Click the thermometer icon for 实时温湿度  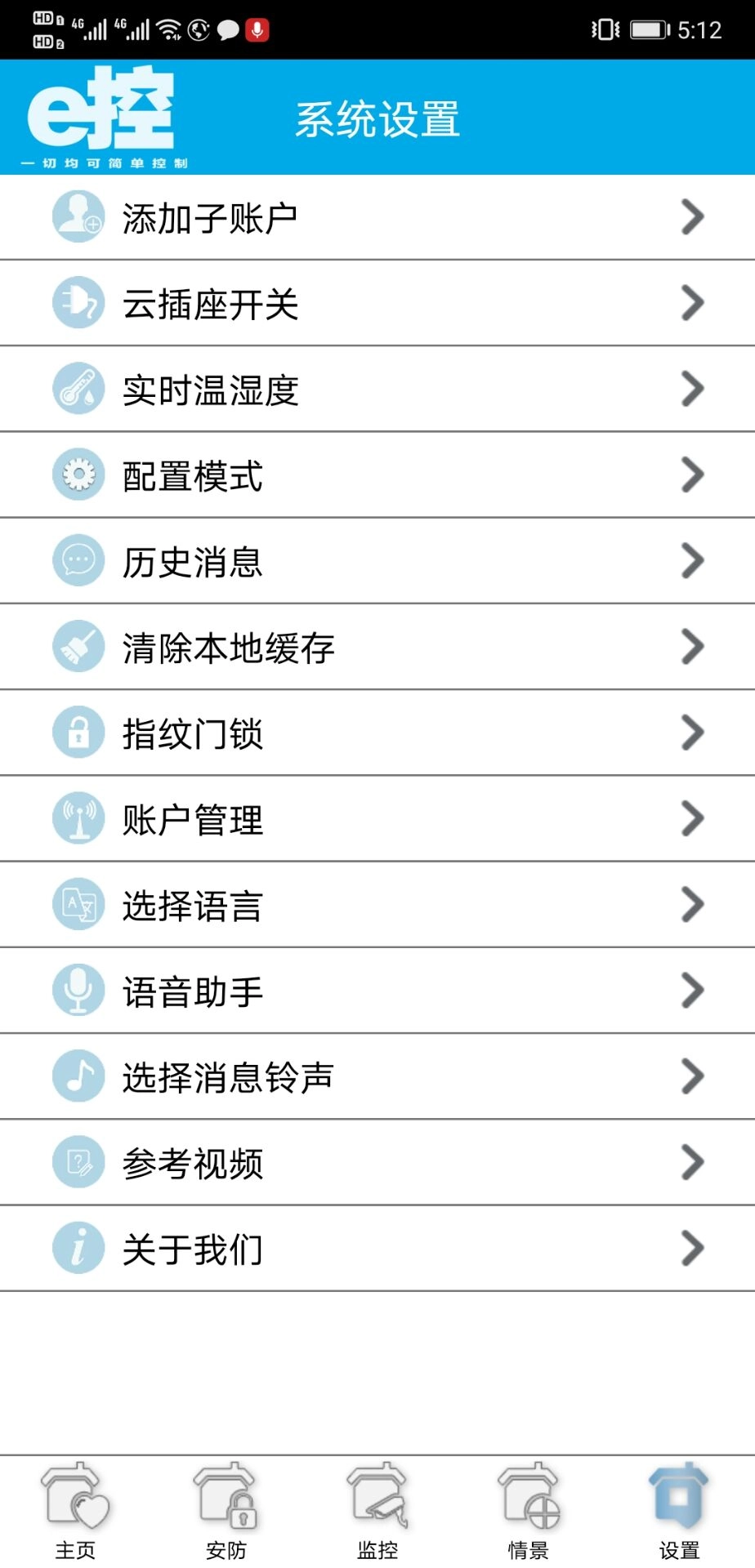tap(78, 389)
